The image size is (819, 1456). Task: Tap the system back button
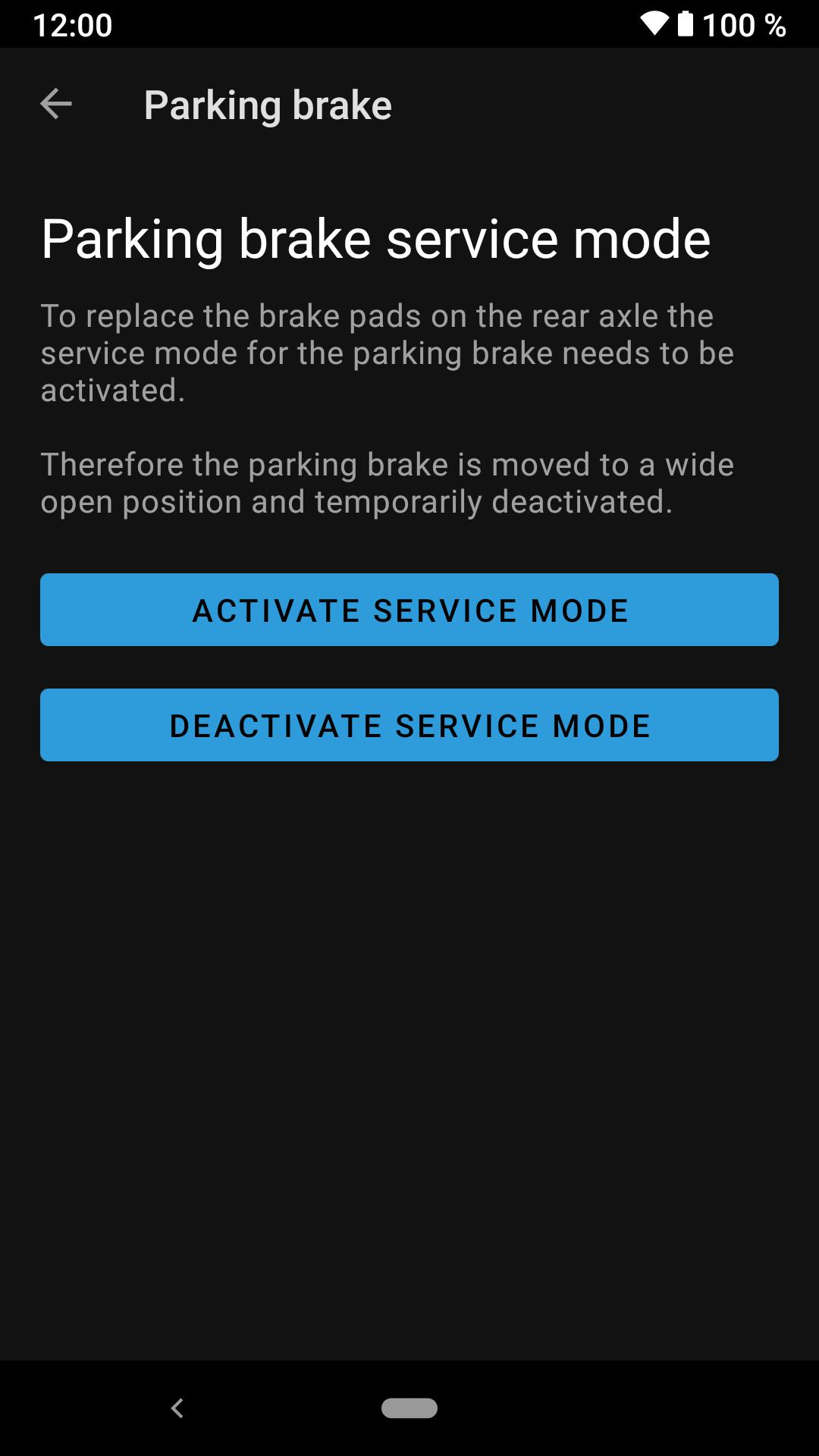[x=177, y=1408]
